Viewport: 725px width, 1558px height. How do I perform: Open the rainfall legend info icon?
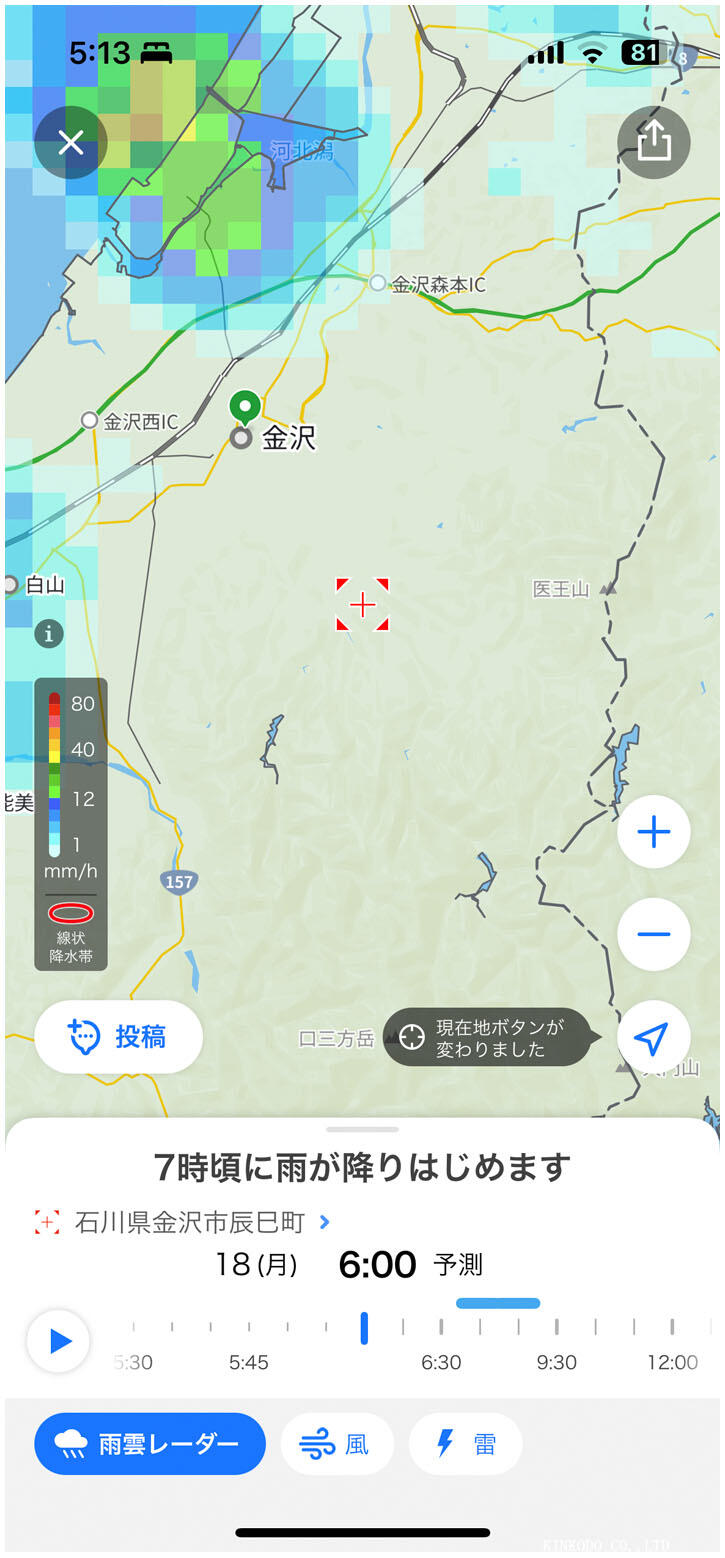(47, 632)
